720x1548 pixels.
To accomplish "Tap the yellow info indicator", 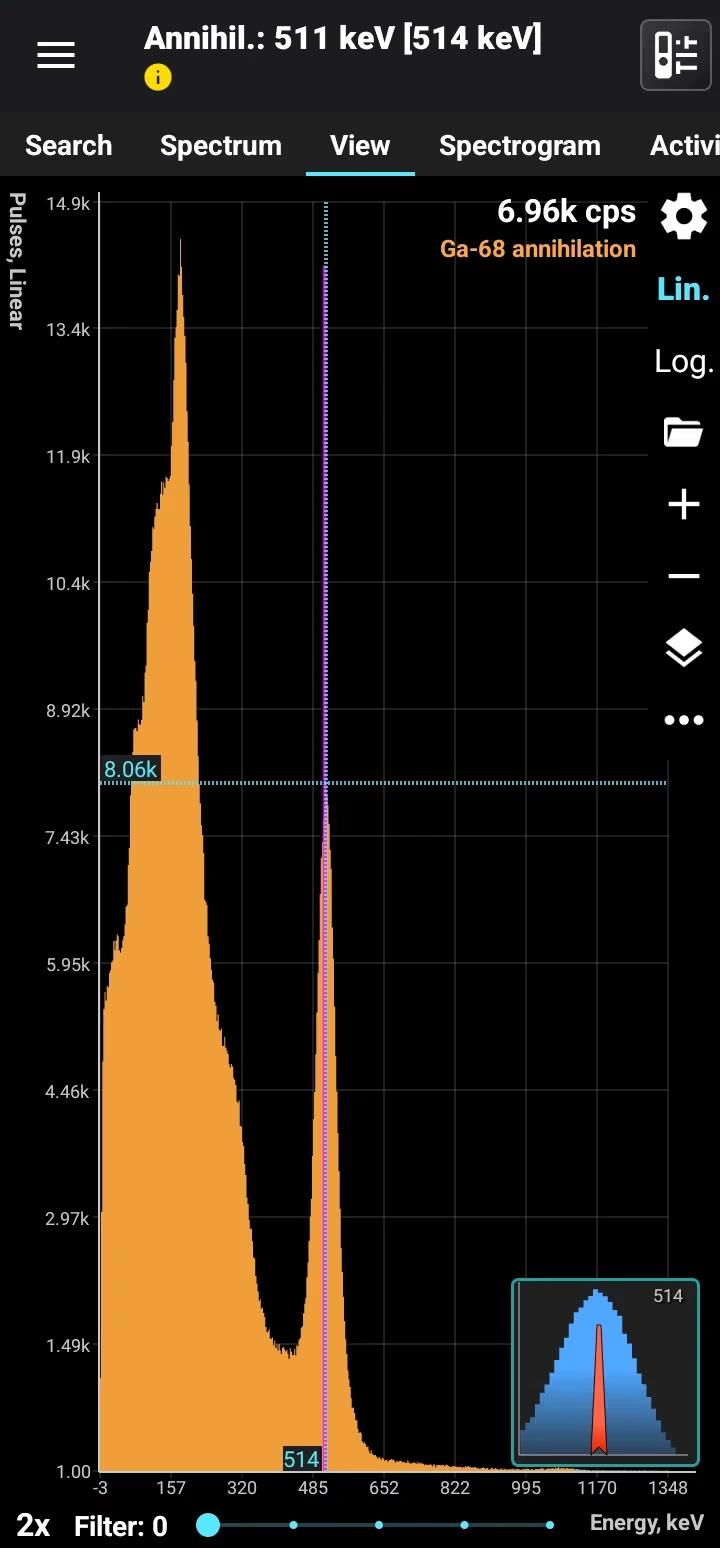I will pos(158,77).
